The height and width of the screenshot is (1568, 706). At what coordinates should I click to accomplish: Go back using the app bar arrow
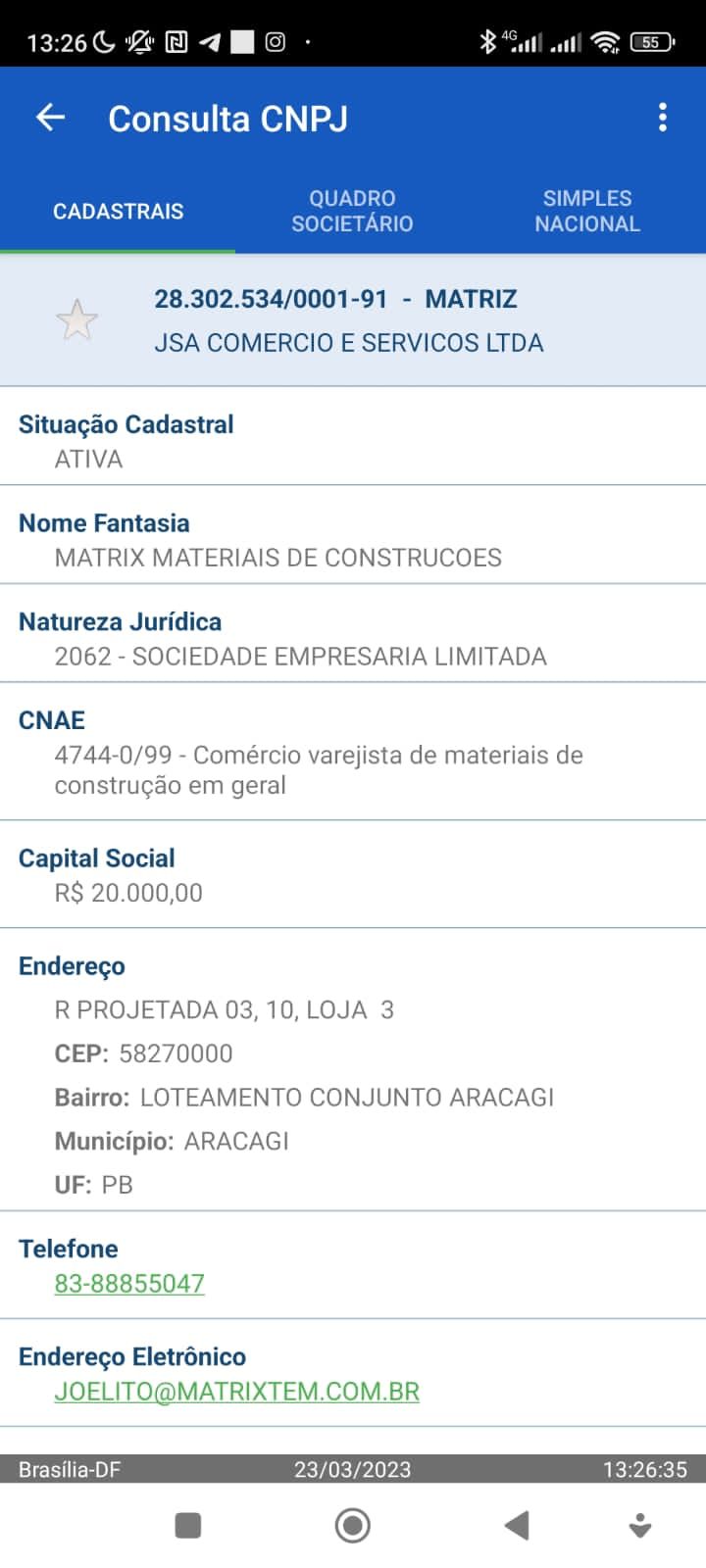pyautogui.click(x=50, y=118)
